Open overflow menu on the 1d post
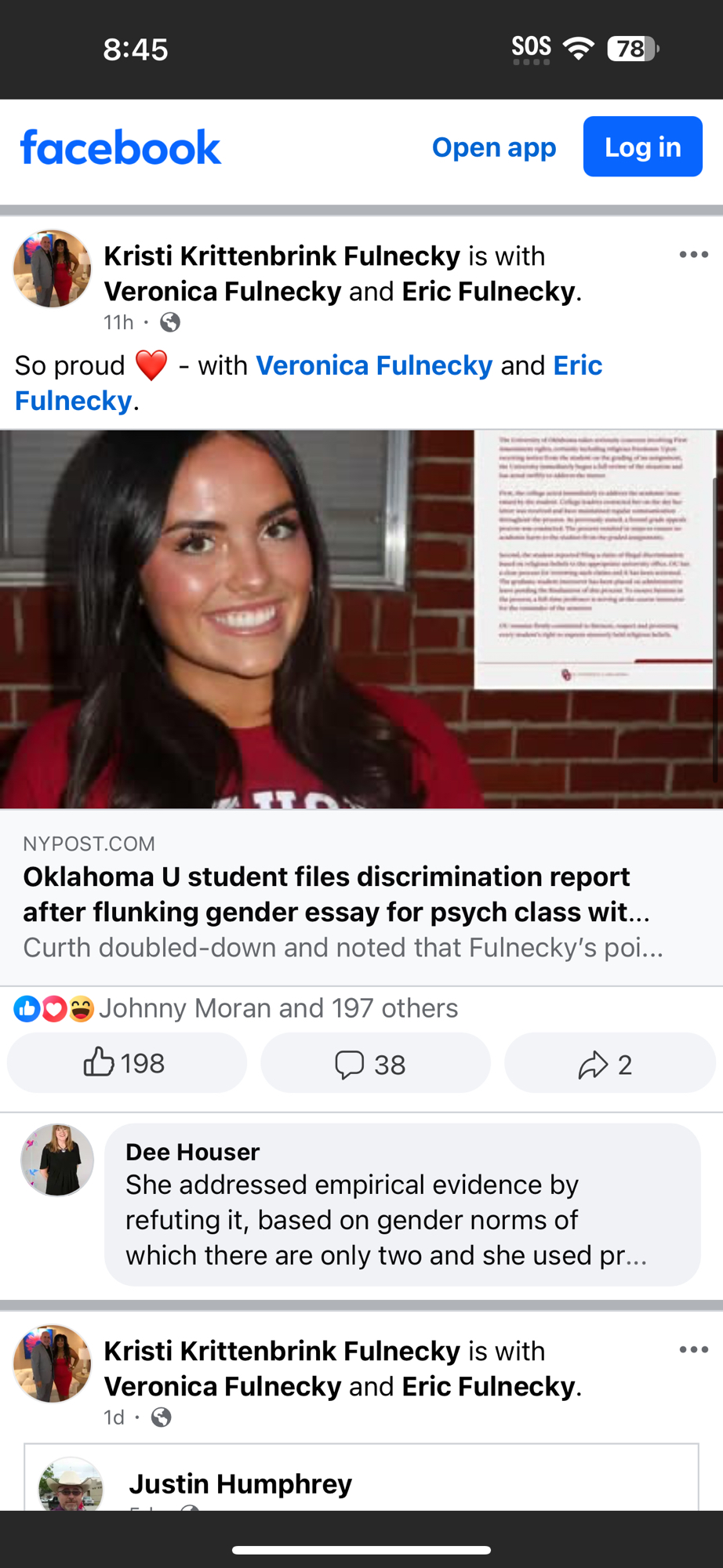 (x=693, y=1350)
